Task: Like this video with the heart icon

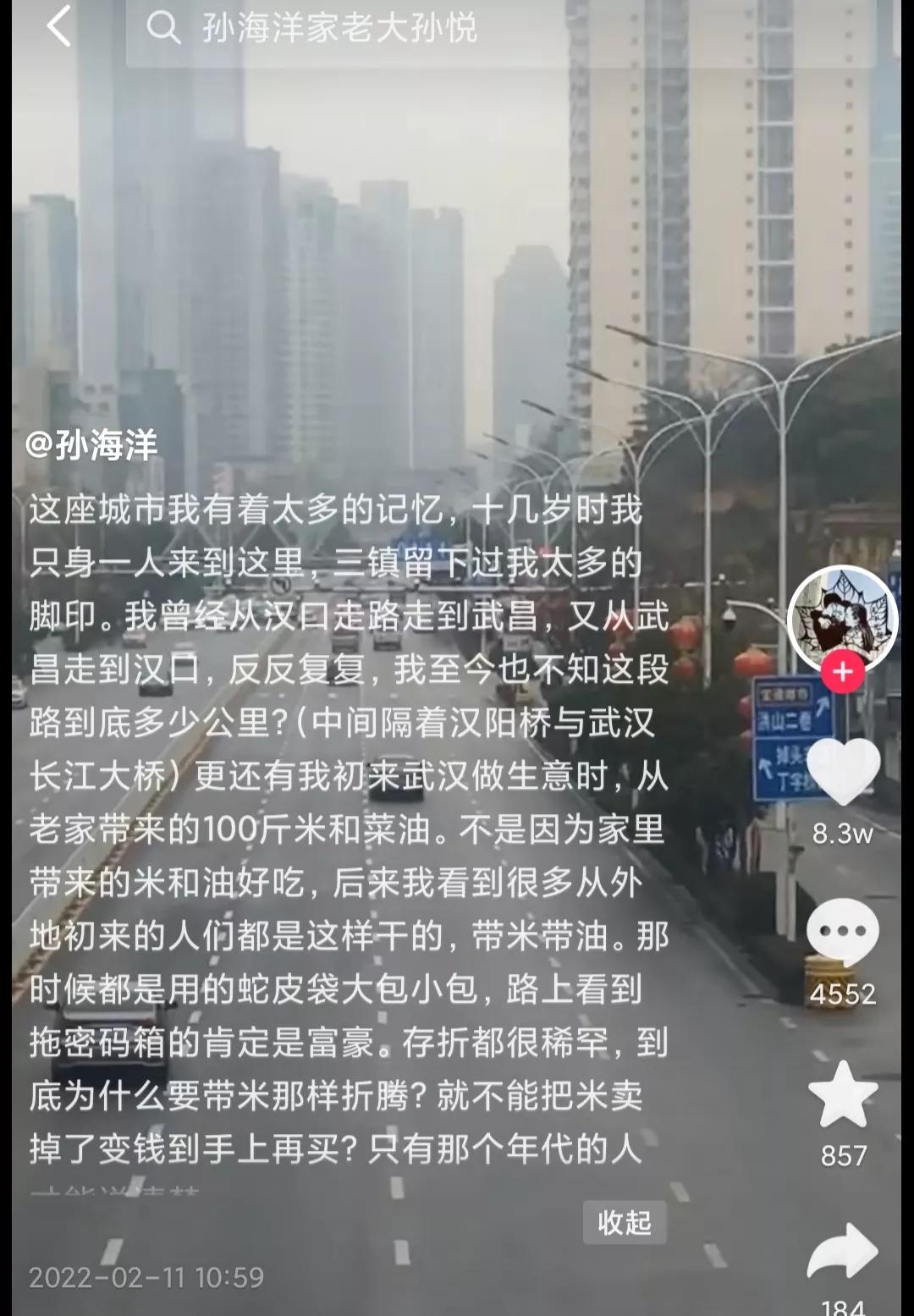Action: pyautogui.click(x=843, y=771)
